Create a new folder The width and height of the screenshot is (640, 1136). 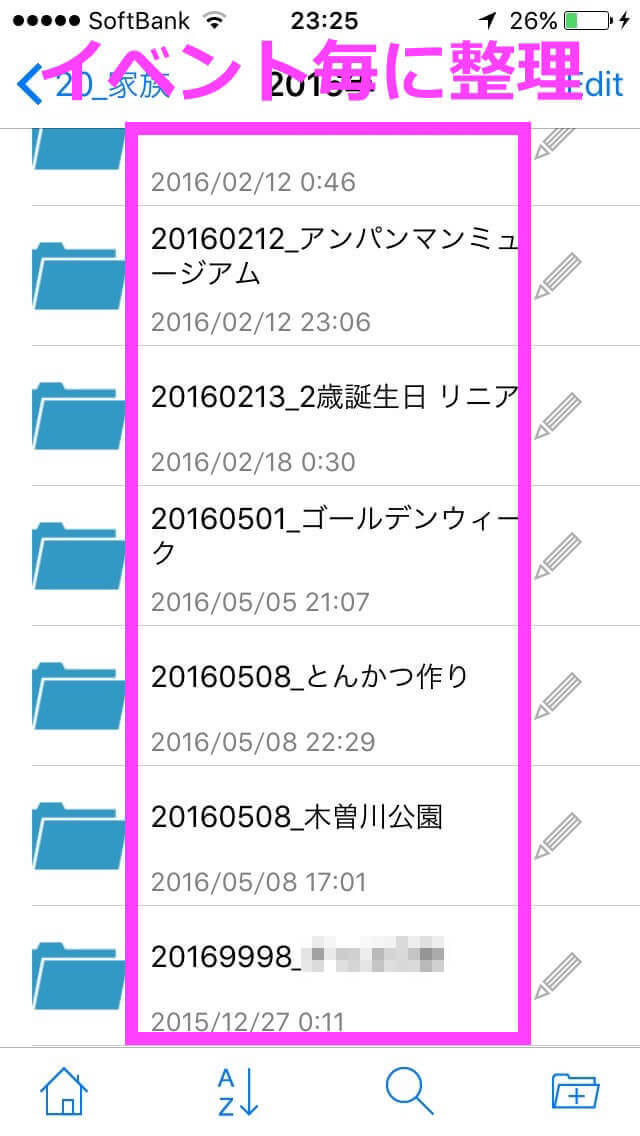click(576, 1090)
